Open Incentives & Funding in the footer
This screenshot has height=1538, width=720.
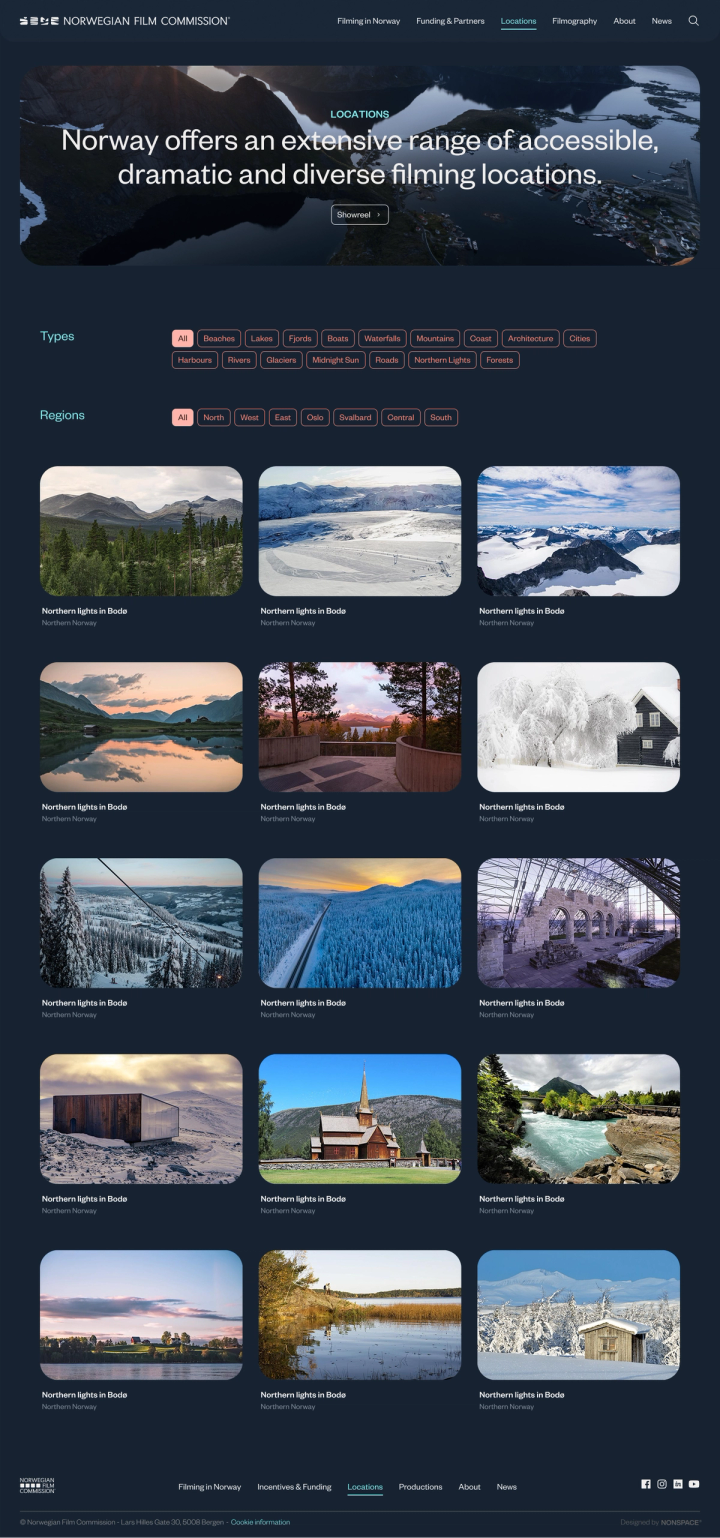(x=294, y=1487)
